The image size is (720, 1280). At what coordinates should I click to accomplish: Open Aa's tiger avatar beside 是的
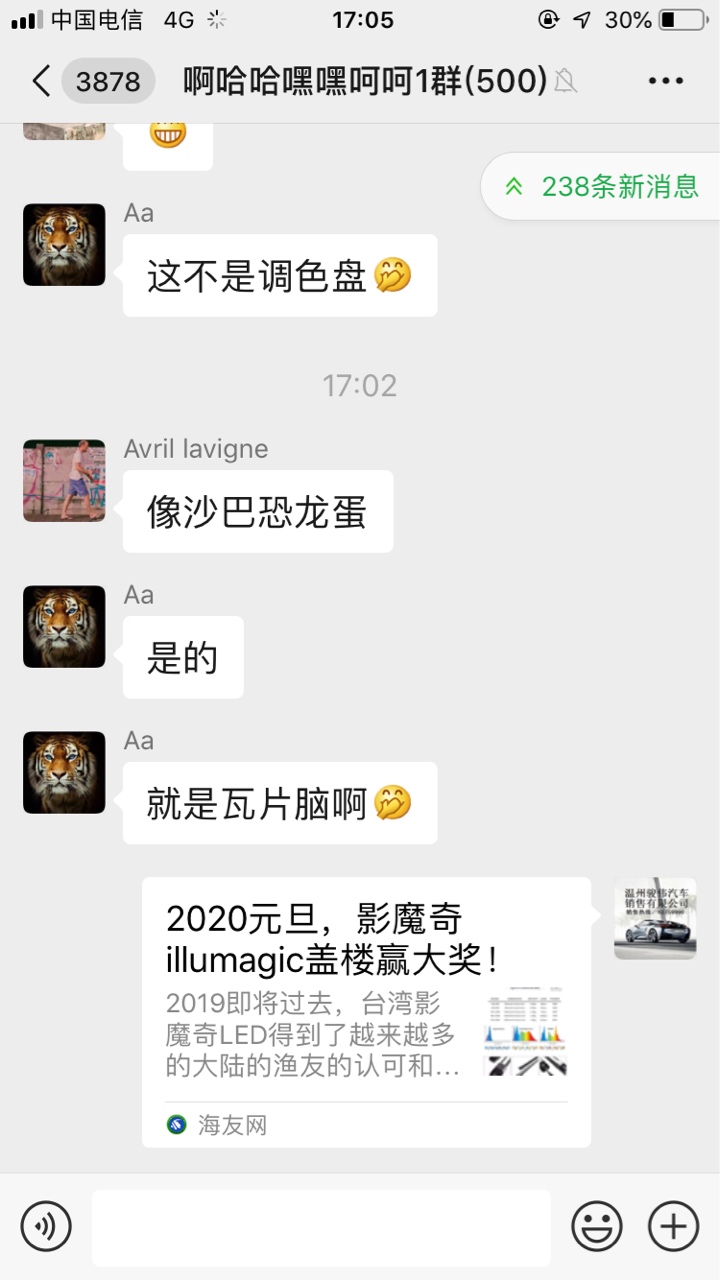click(64, 627)
